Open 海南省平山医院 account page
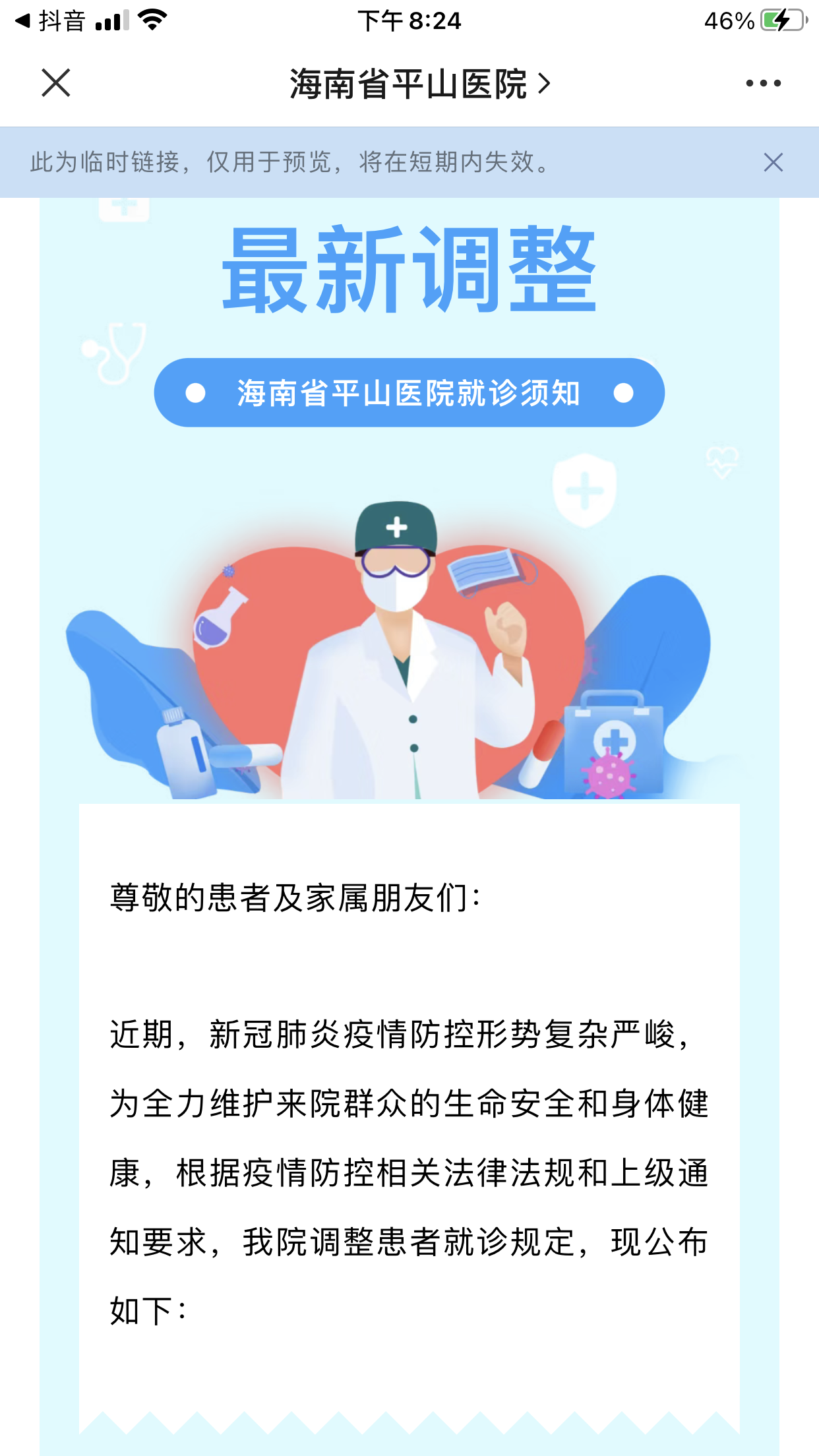Screen dimensions: 819x1456 tap(420, 84)
